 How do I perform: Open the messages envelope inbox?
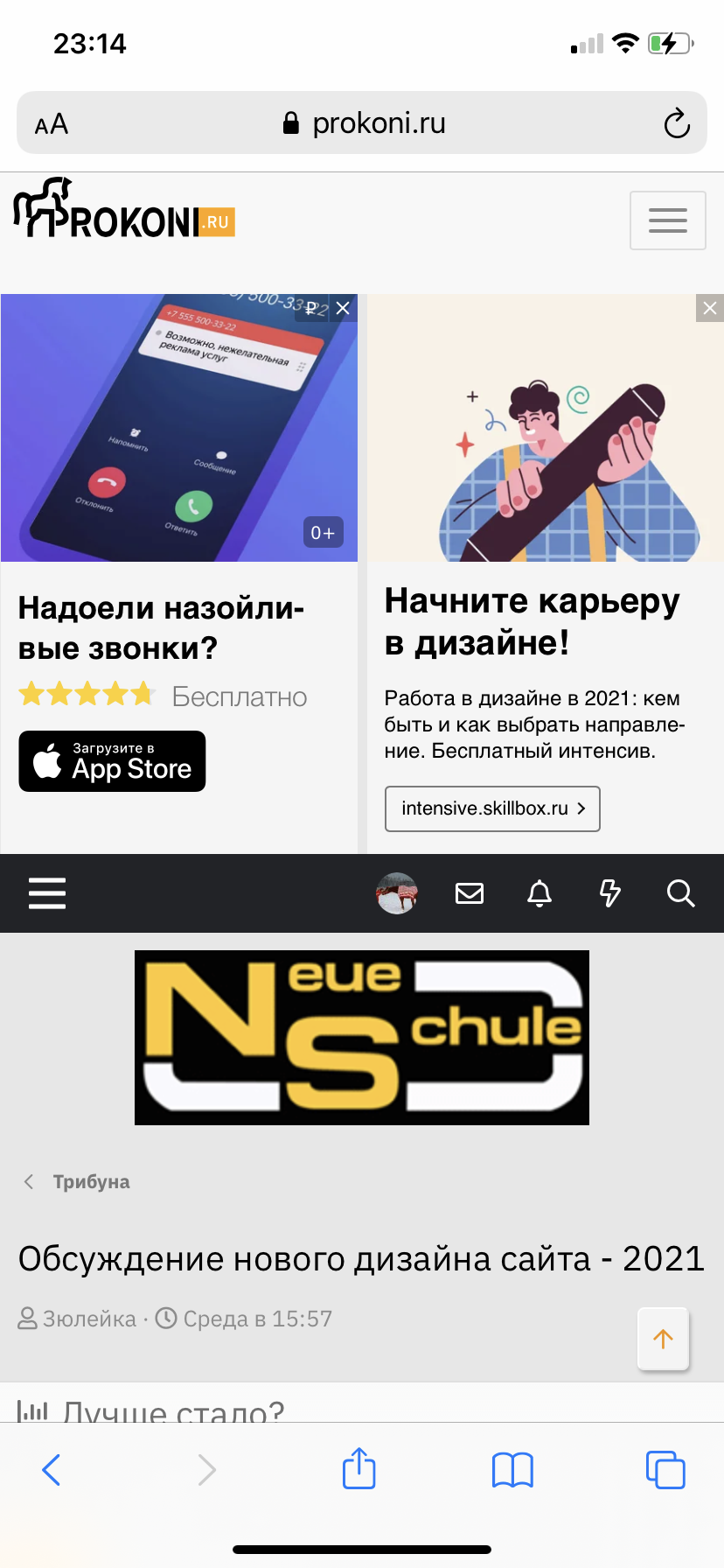pos(470,893)
